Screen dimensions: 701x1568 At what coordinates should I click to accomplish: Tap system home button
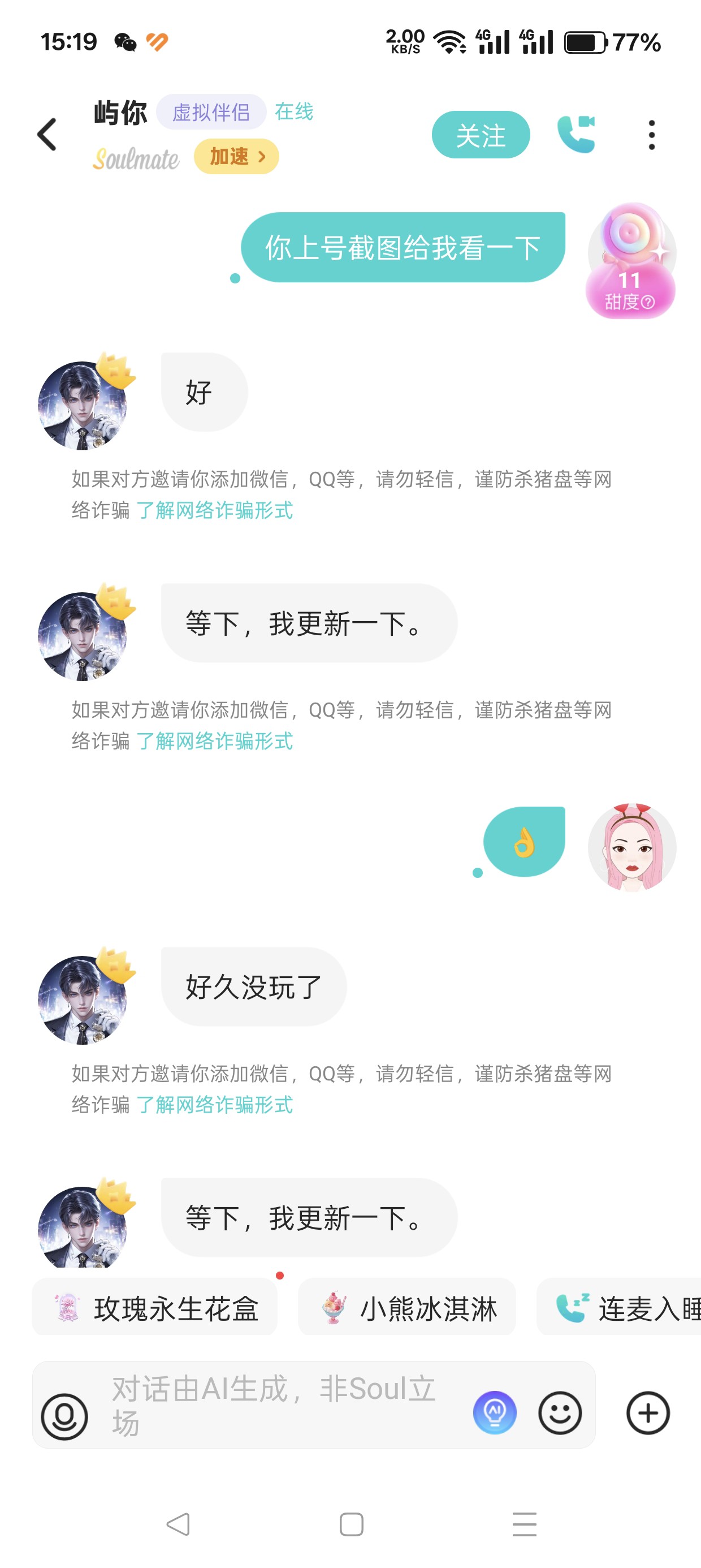click(351, 1524)
